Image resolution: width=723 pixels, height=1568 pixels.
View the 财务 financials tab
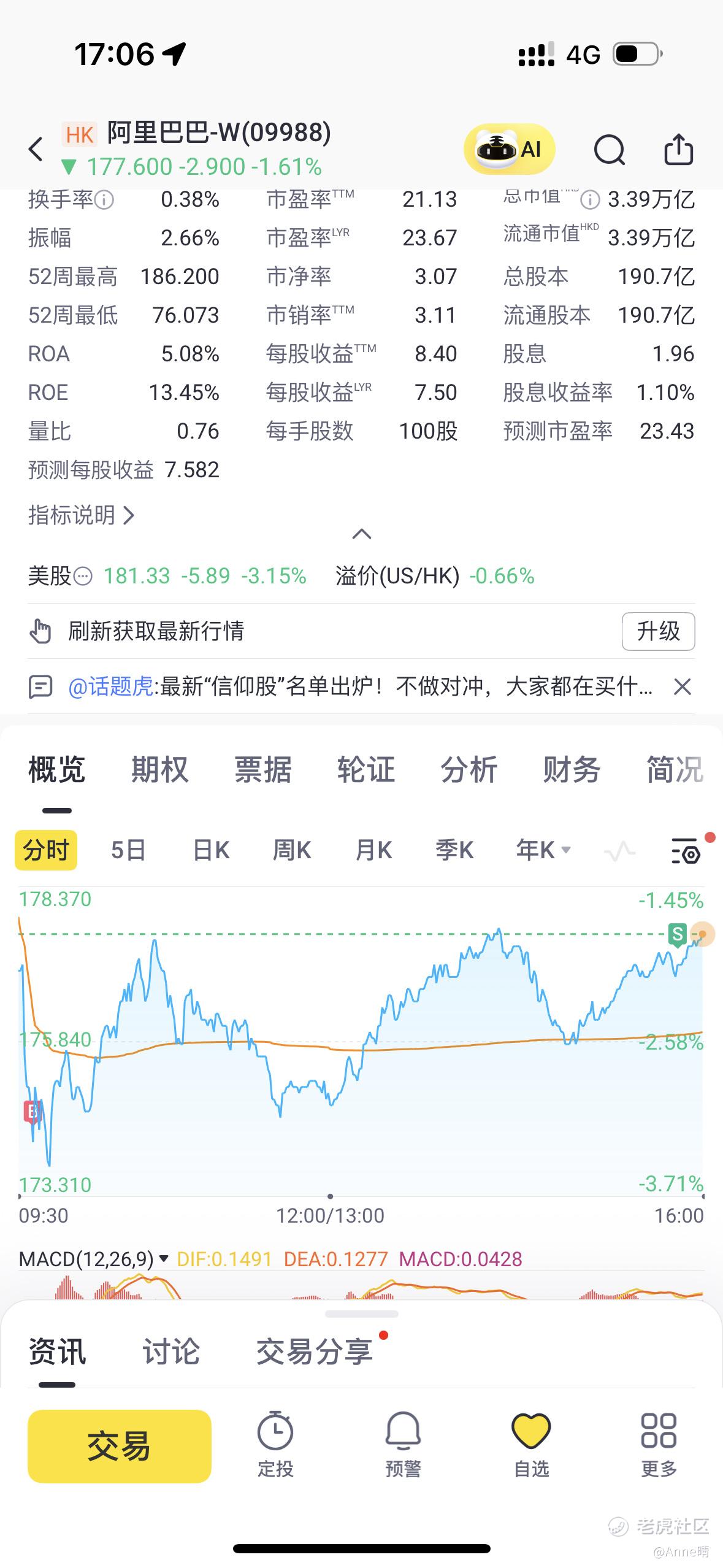[x=572, y=769]
